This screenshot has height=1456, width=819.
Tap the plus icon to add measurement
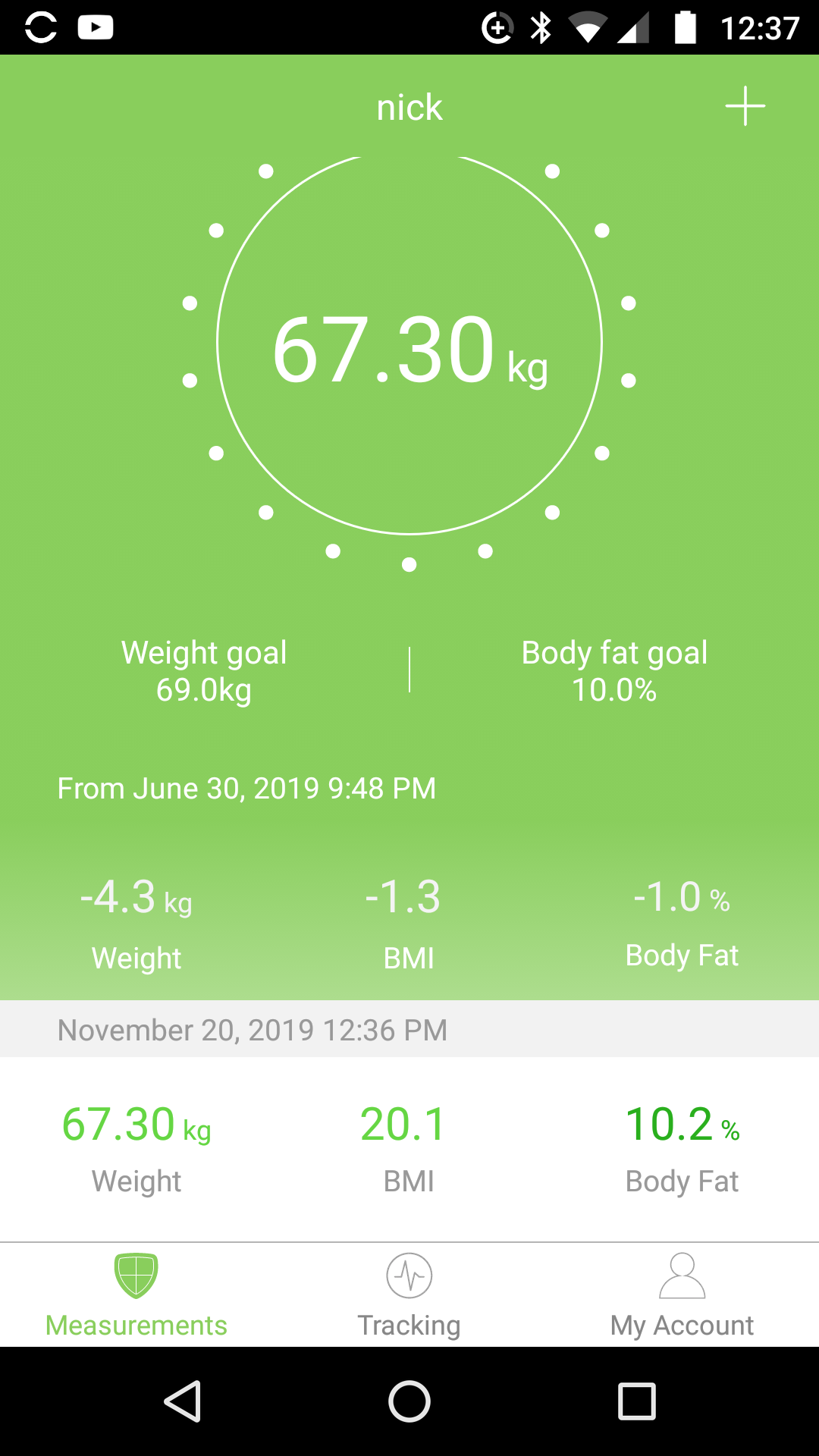click(745, 106)
